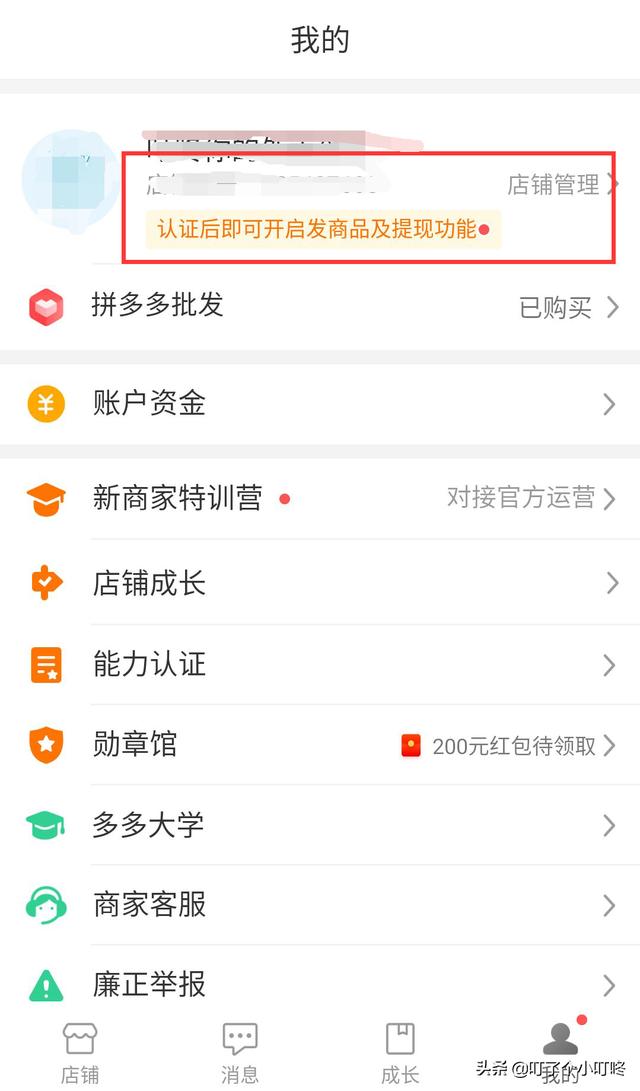Switch to the 消息 tab
640x1091 pixels.
pyautogui.click(x=240, y=1052)
